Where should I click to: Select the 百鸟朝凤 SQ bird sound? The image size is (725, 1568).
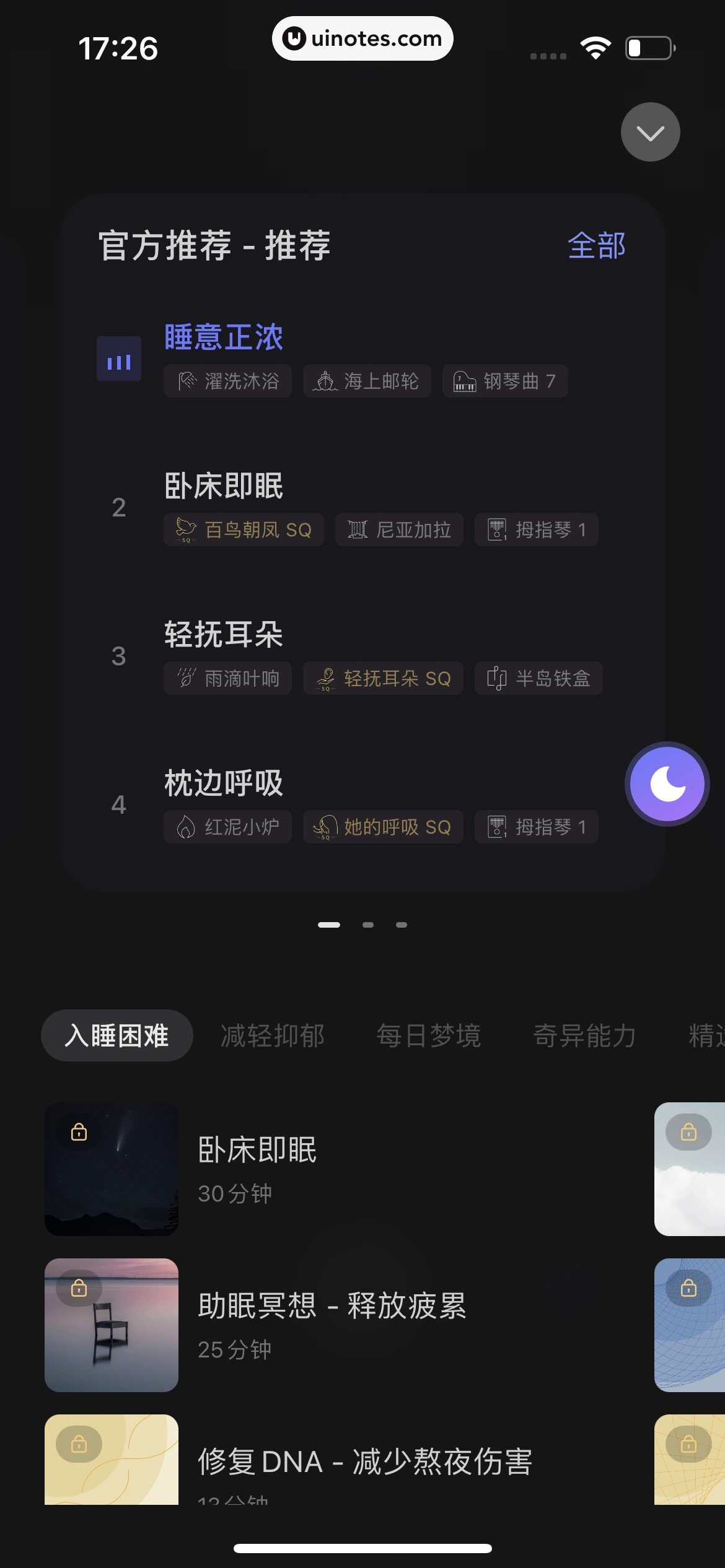[x=243, y=529]
